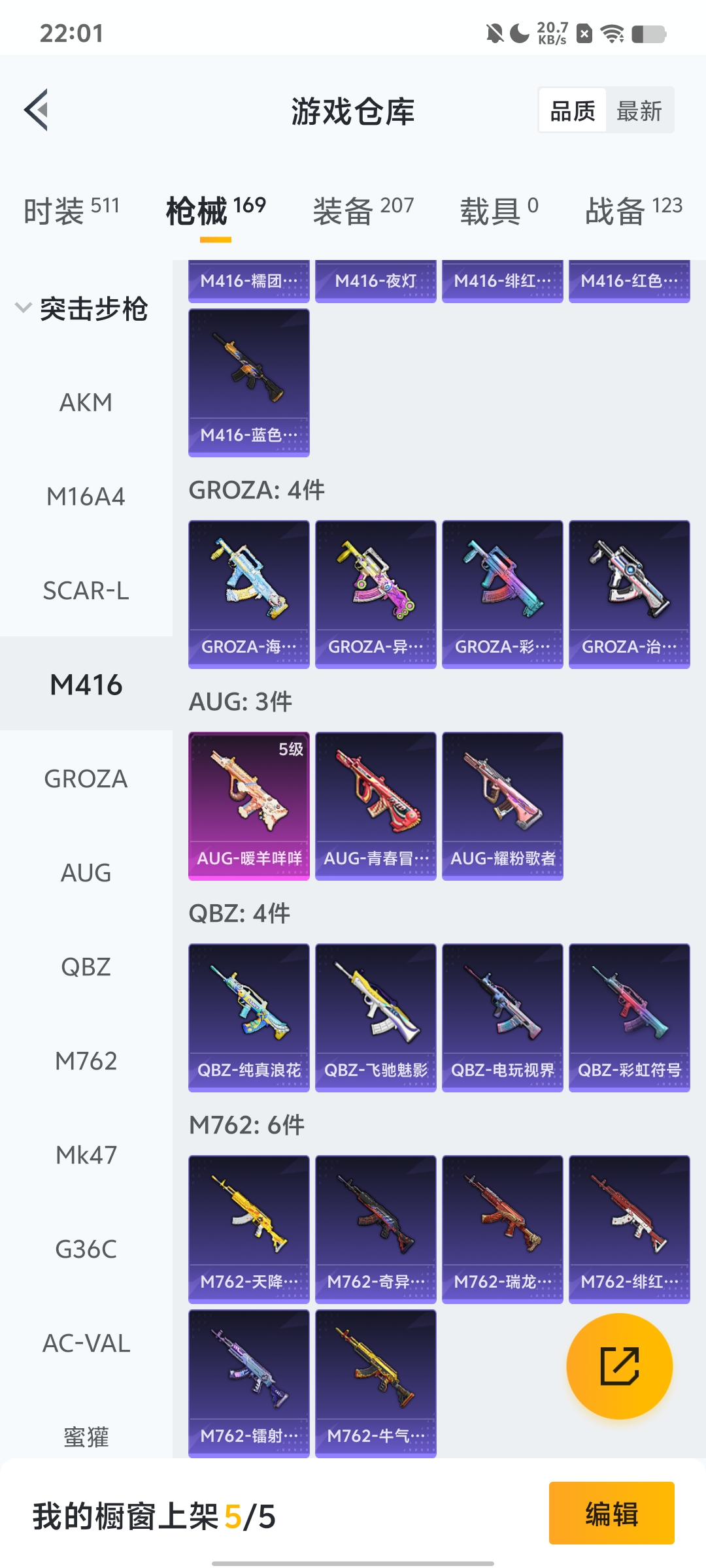Open the M762-牛气 skin tile
The height and width of the screenshot is (1568, 706).
pos(375,1383)
